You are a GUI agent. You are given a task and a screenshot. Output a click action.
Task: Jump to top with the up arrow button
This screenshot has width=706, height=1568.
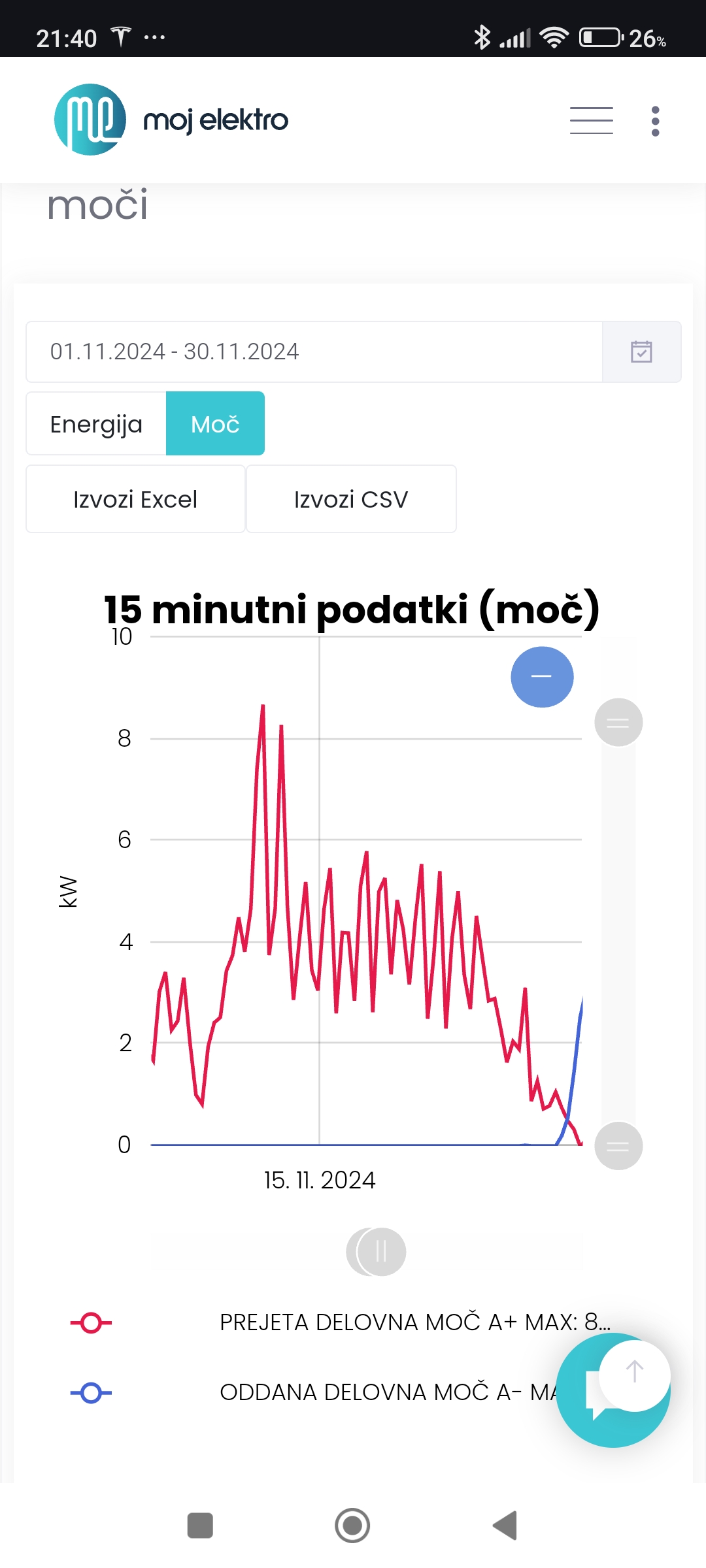pos(634,1371)
